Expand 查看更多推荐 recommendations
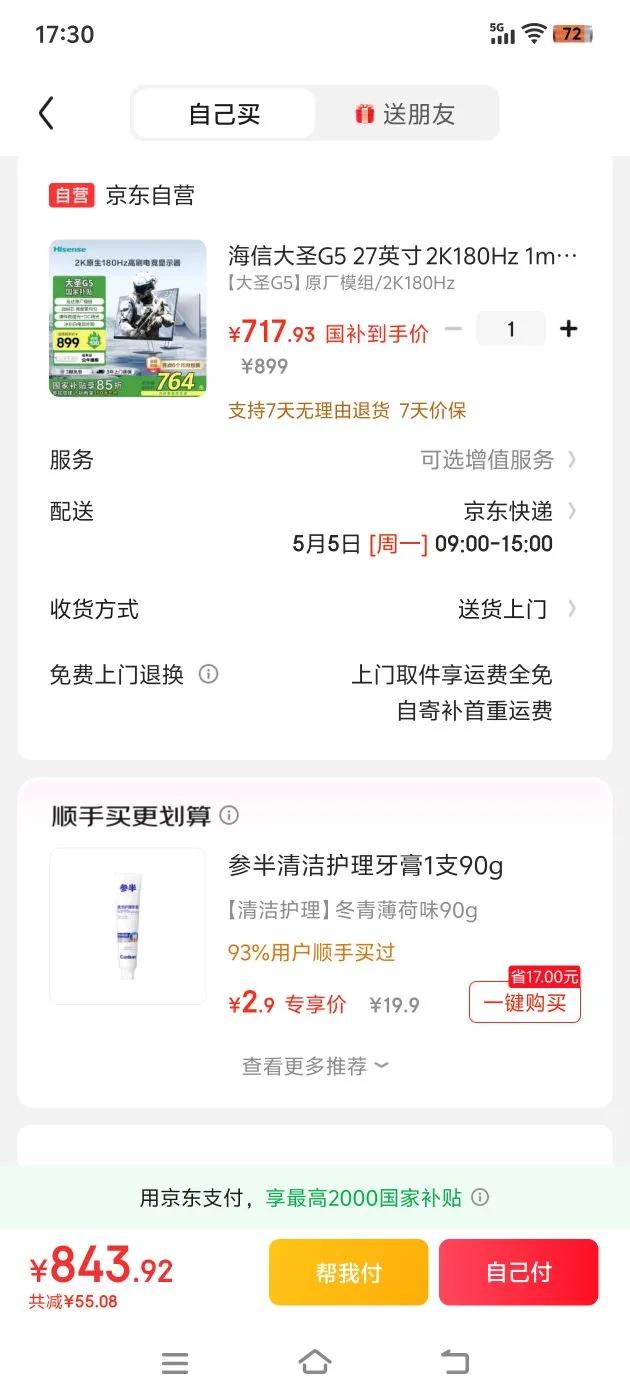Screen dimensions: 630x1400 tap(315, 1066)
